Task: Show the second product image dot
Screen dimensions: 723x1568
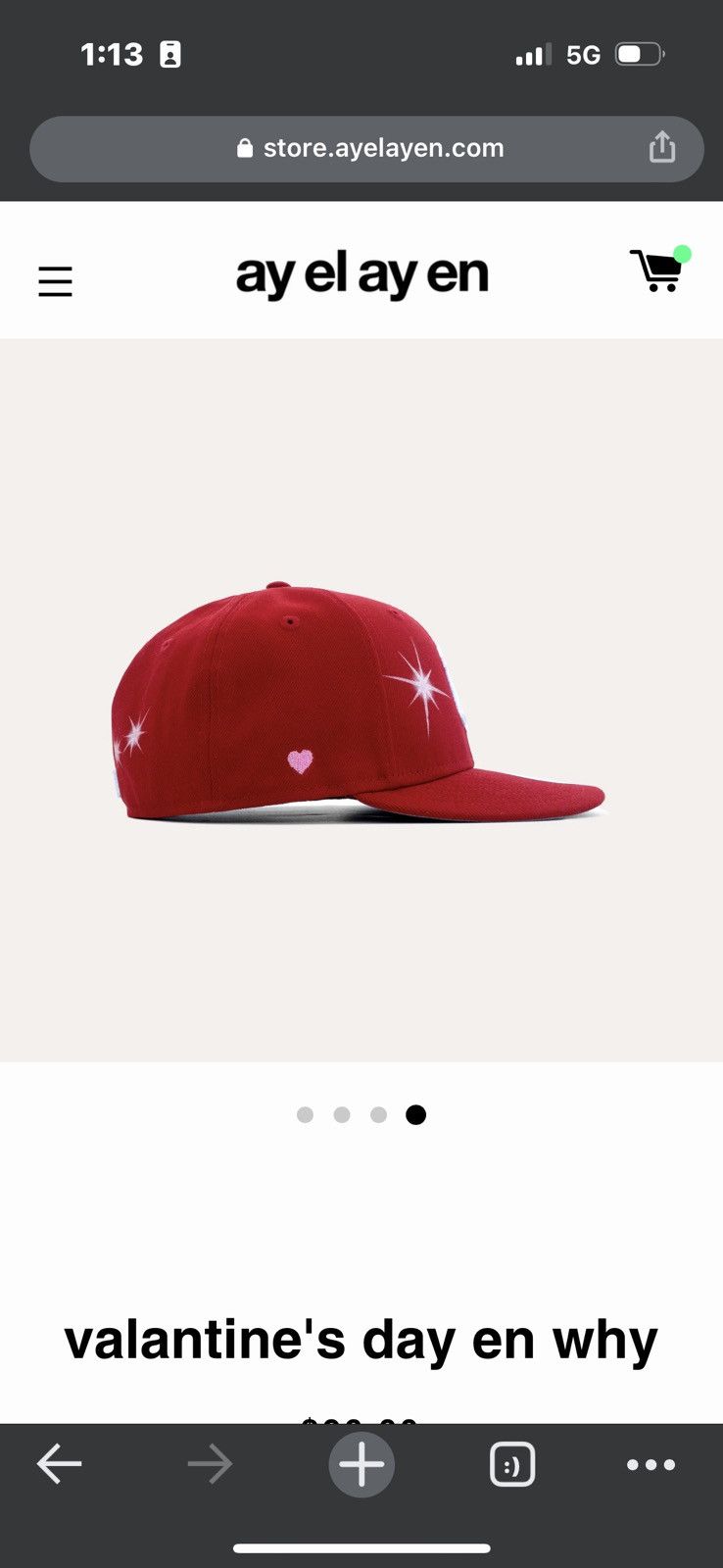Action: click(342, 1114)
